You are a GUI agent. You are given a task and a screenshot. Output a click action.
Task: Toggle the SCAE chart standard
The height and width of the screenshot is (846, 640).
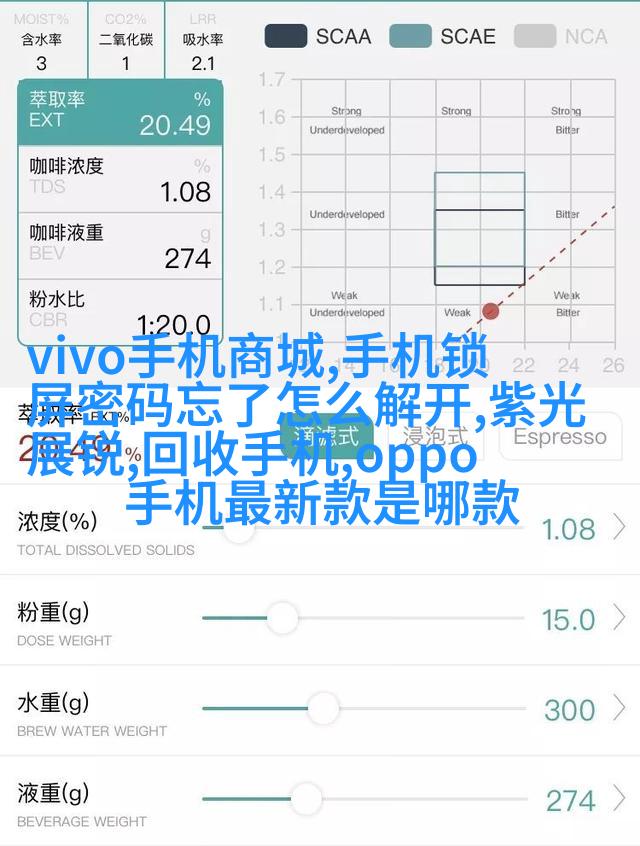point(441,37)
